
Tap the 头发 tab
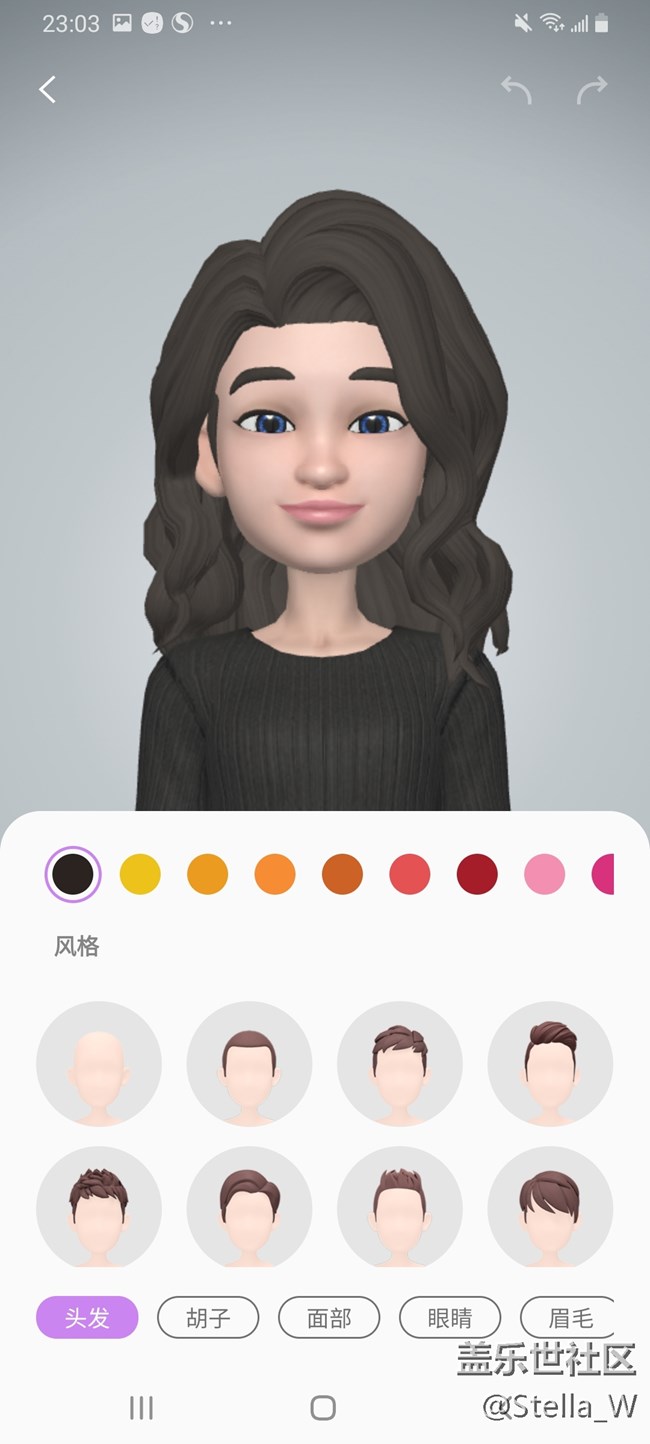point(87,1317)
